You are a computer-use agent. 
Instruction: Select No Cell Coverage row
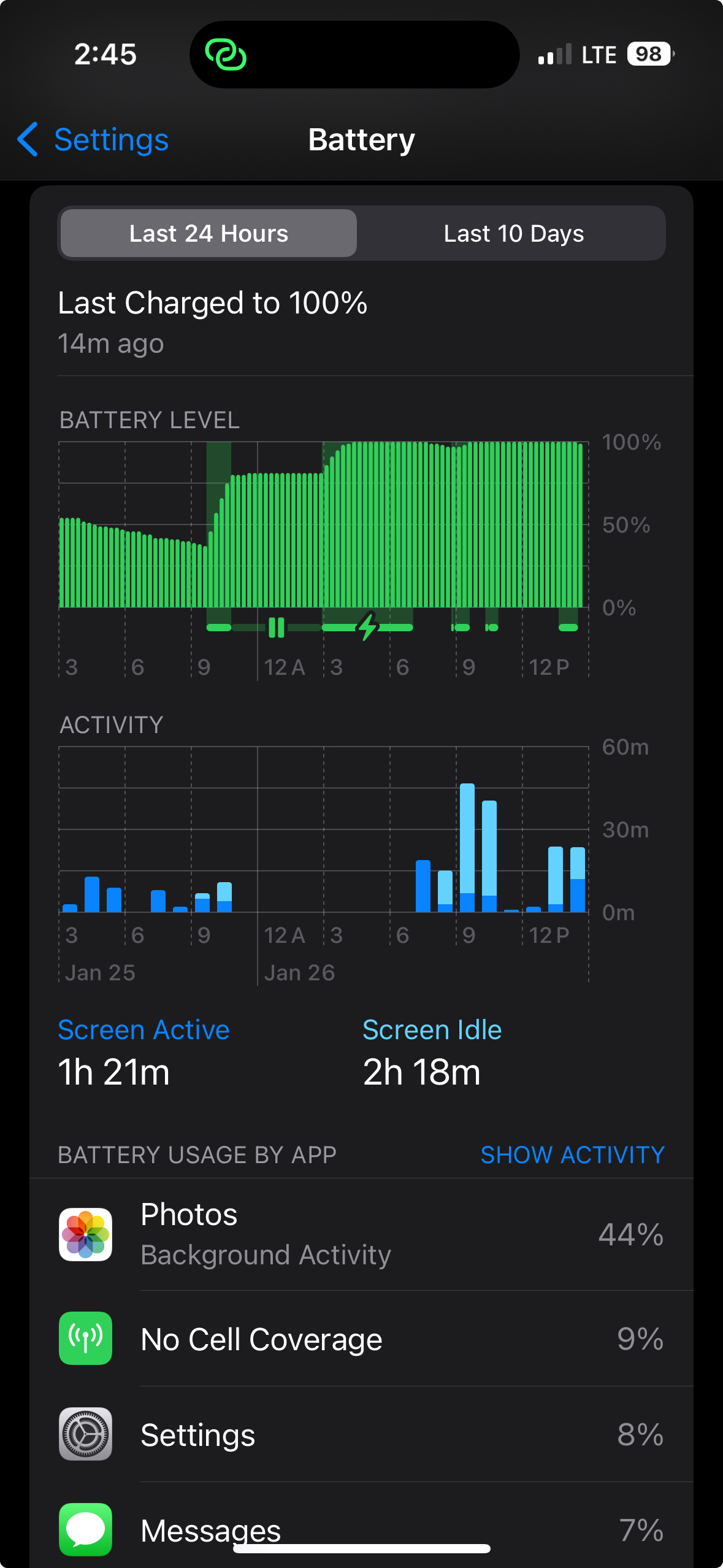tap(361, 1339)
